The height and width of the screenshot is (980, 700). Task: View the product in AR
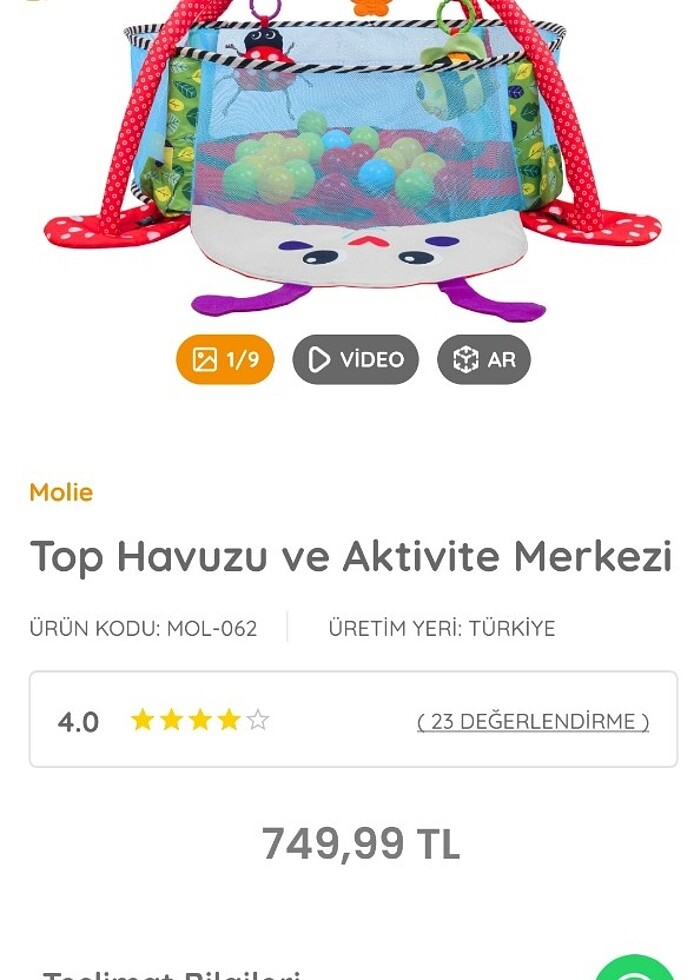[483, 360]
